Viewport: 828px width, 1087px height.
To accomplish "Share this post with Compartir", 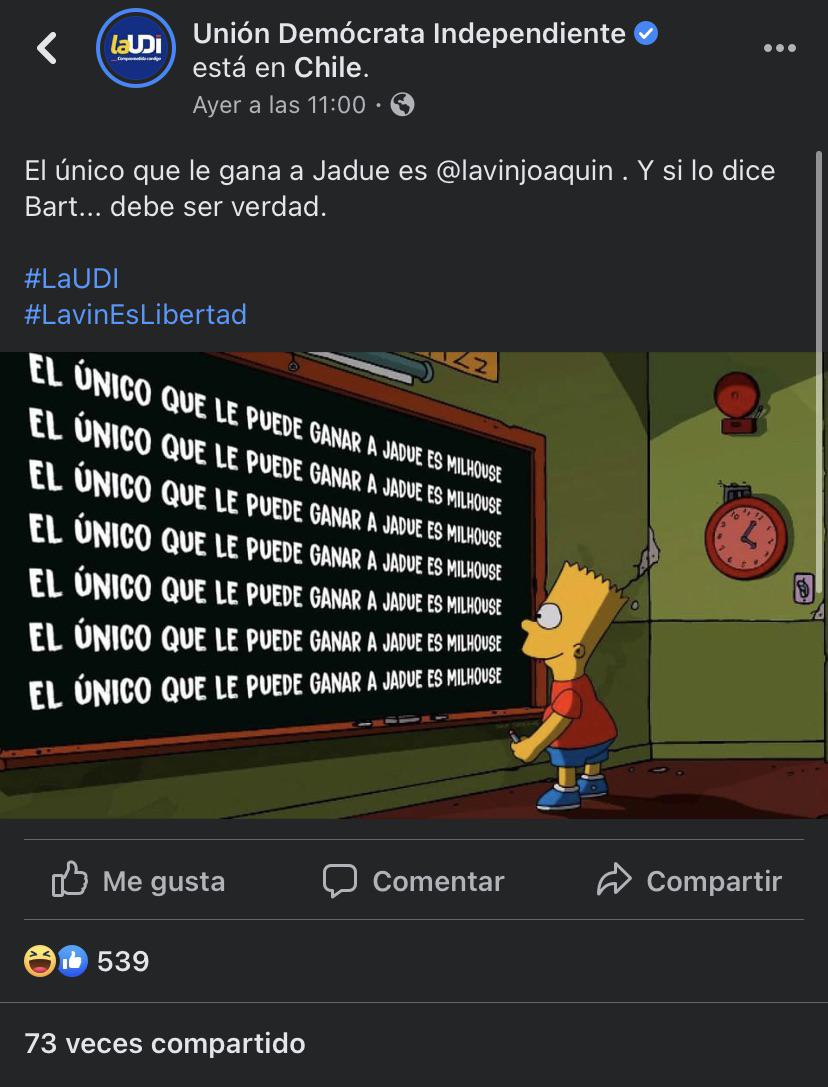I will pyautogui.click(x=689, y=881).
